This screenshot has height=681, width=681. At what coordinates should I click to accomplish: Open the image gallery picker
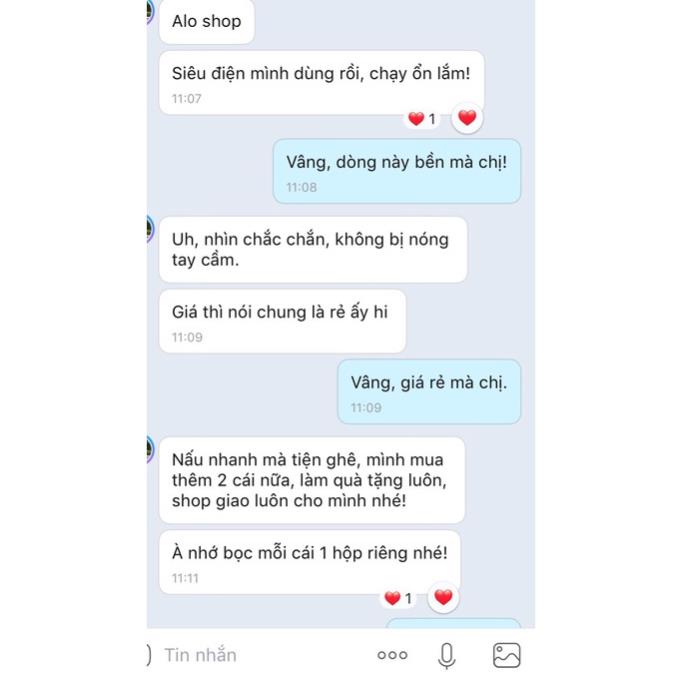(x=507, y=655)
